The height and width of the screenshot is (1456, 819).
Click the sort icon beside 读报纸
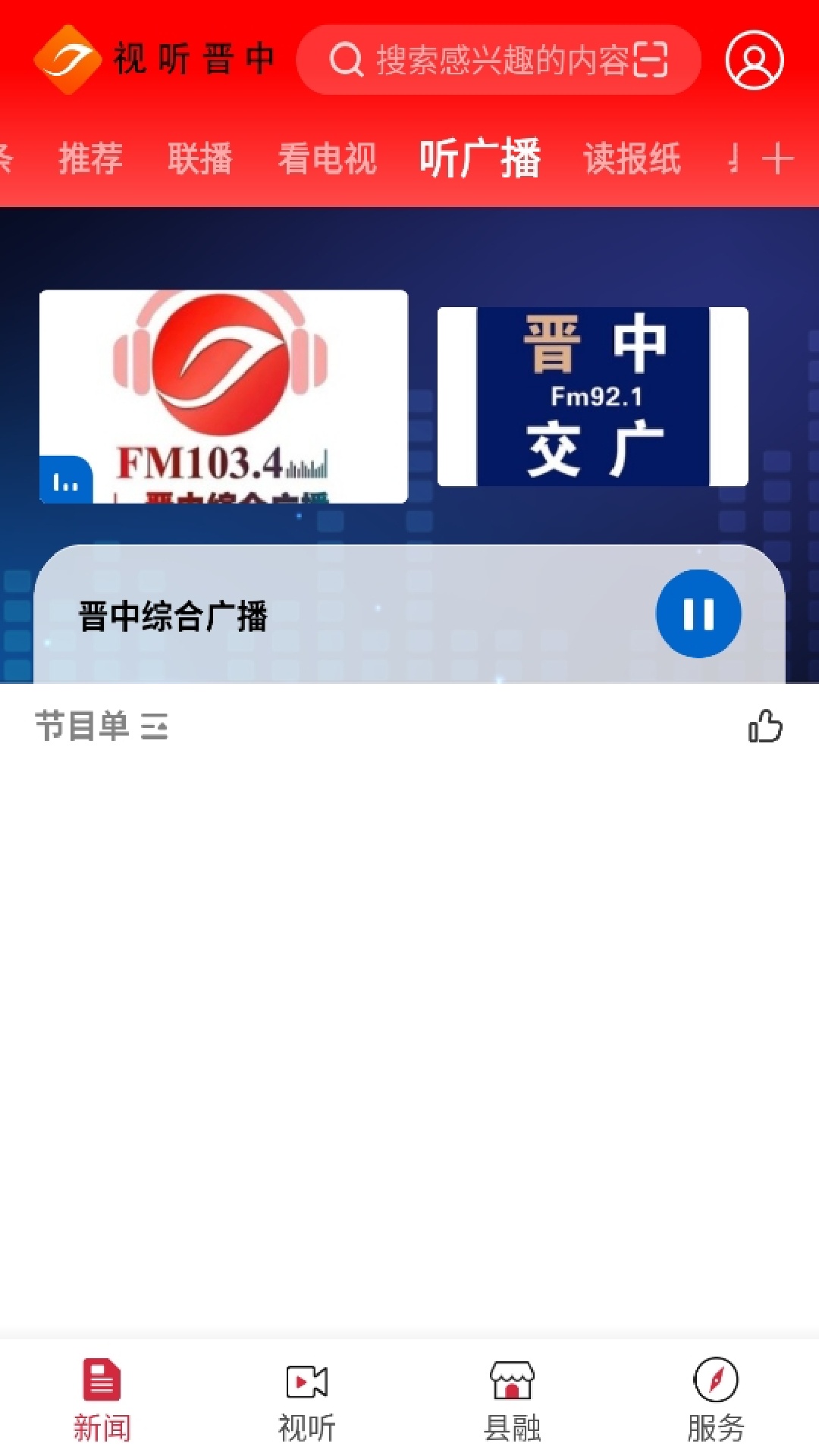point(732,159)
